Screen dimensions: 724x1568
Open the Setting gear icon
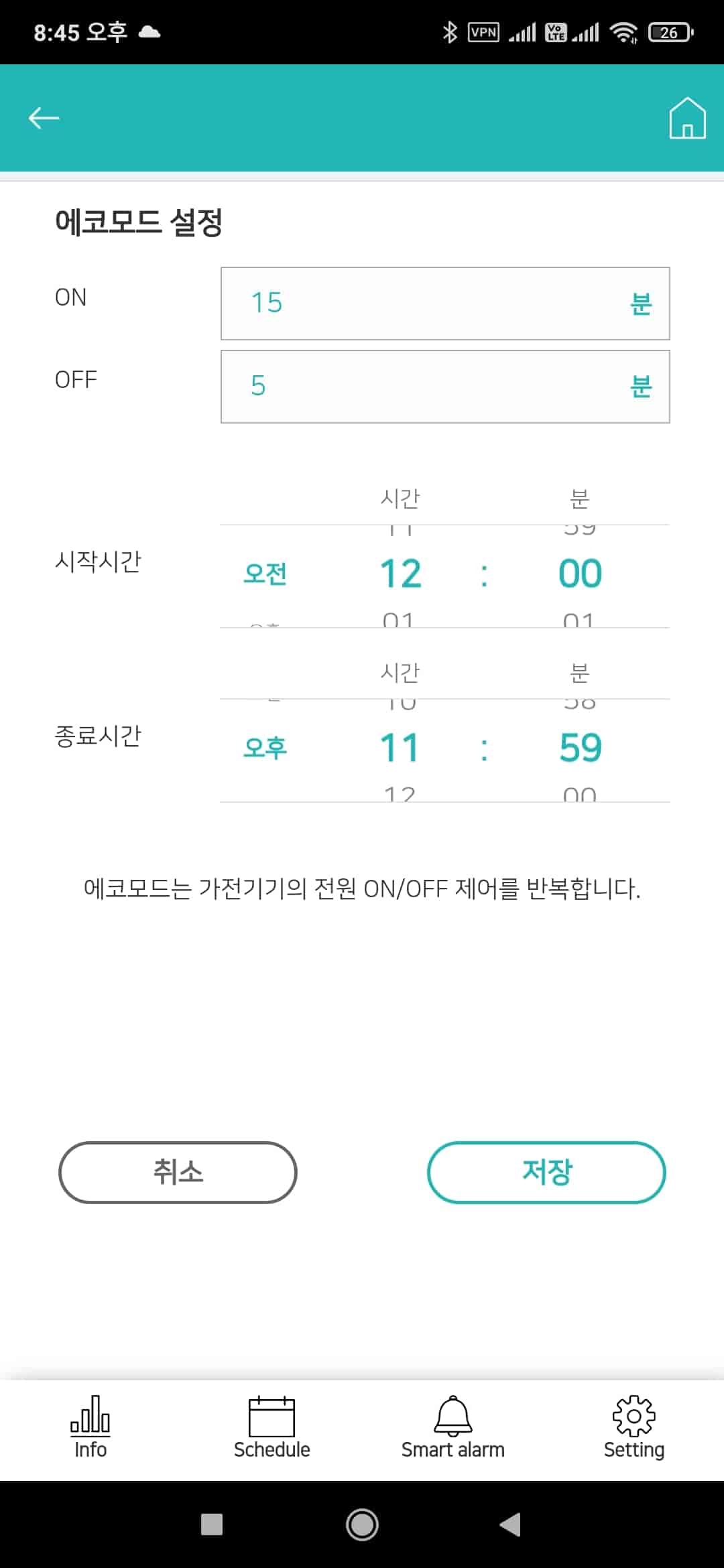[x=633, y=1414]
